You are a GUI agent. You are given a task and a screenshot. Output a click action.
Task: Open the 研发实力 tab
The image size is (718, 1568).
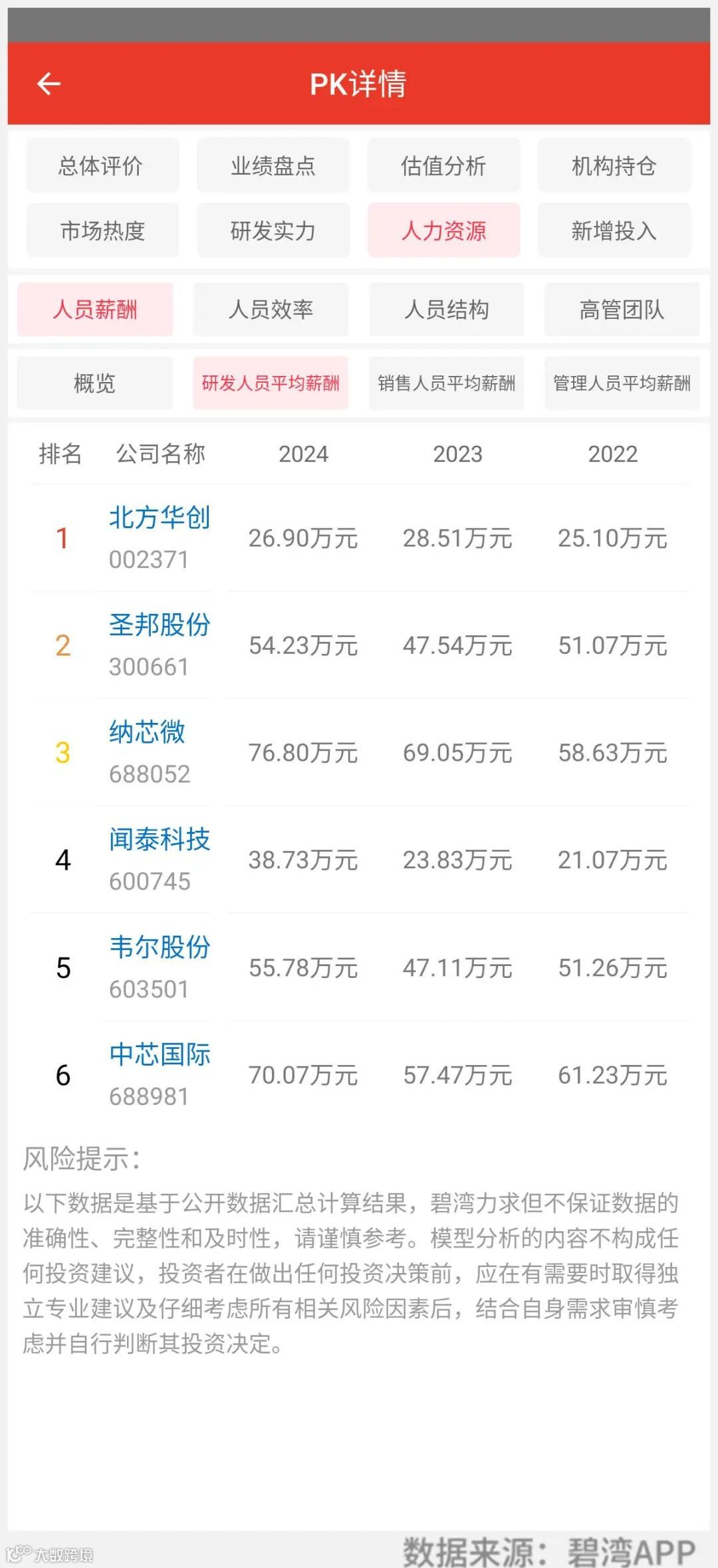pyautogui.click(x=273, y=231)
